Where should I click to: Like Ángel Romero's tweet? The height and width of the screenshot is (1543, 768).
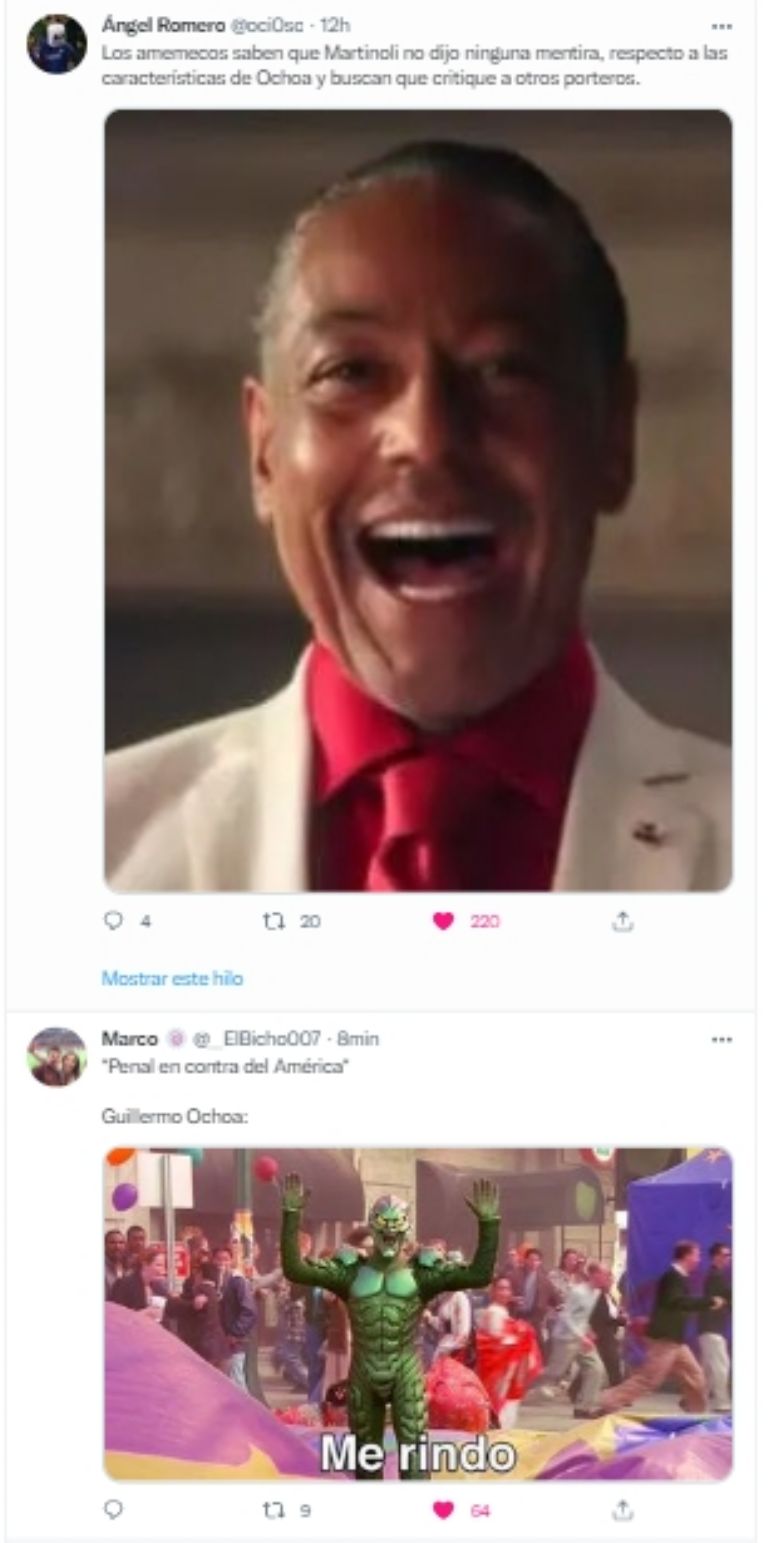[x=443, y=921]
